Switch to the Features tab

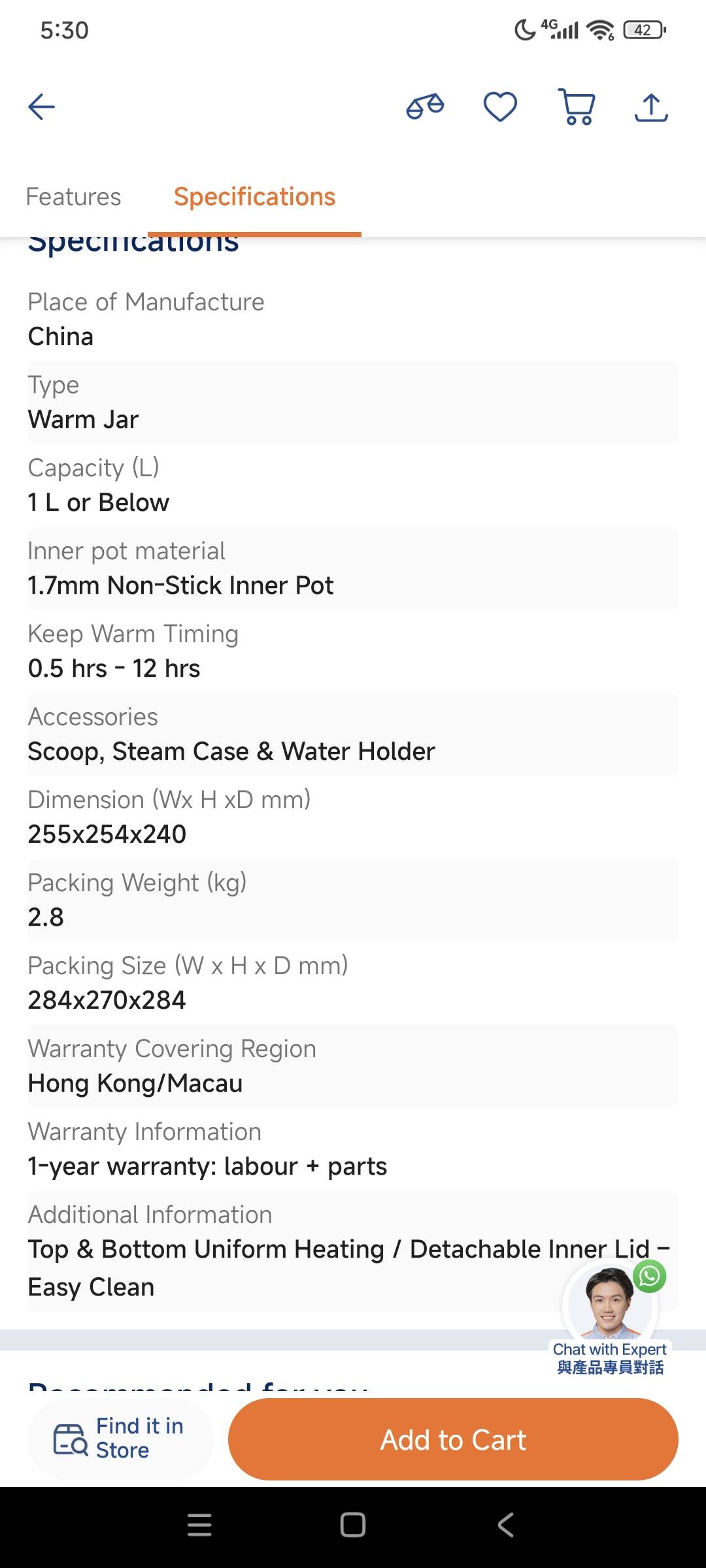click(x=73, y=197)
